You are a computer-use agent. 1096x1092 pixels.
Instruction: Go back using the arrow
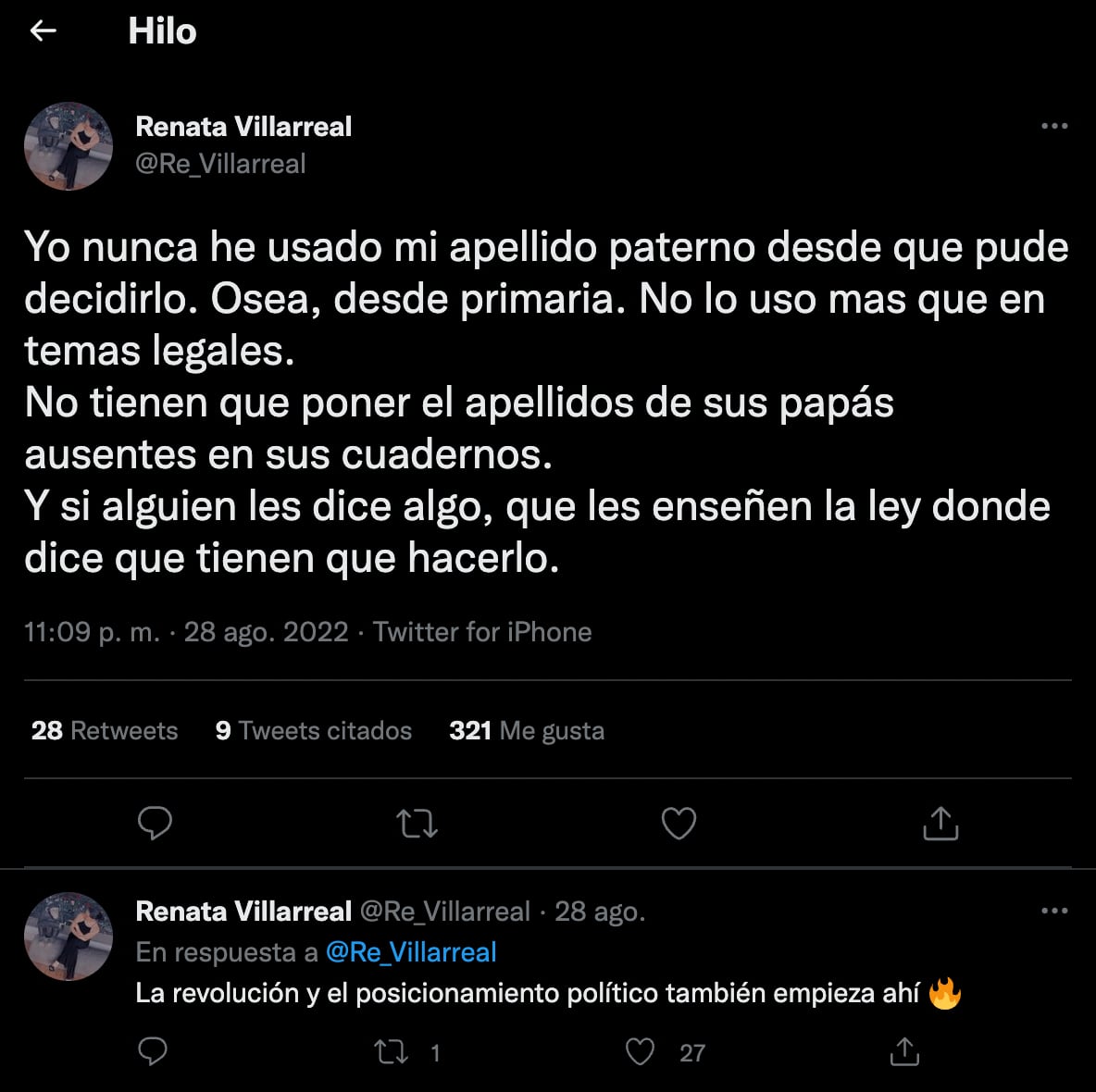tap(43, 31)
